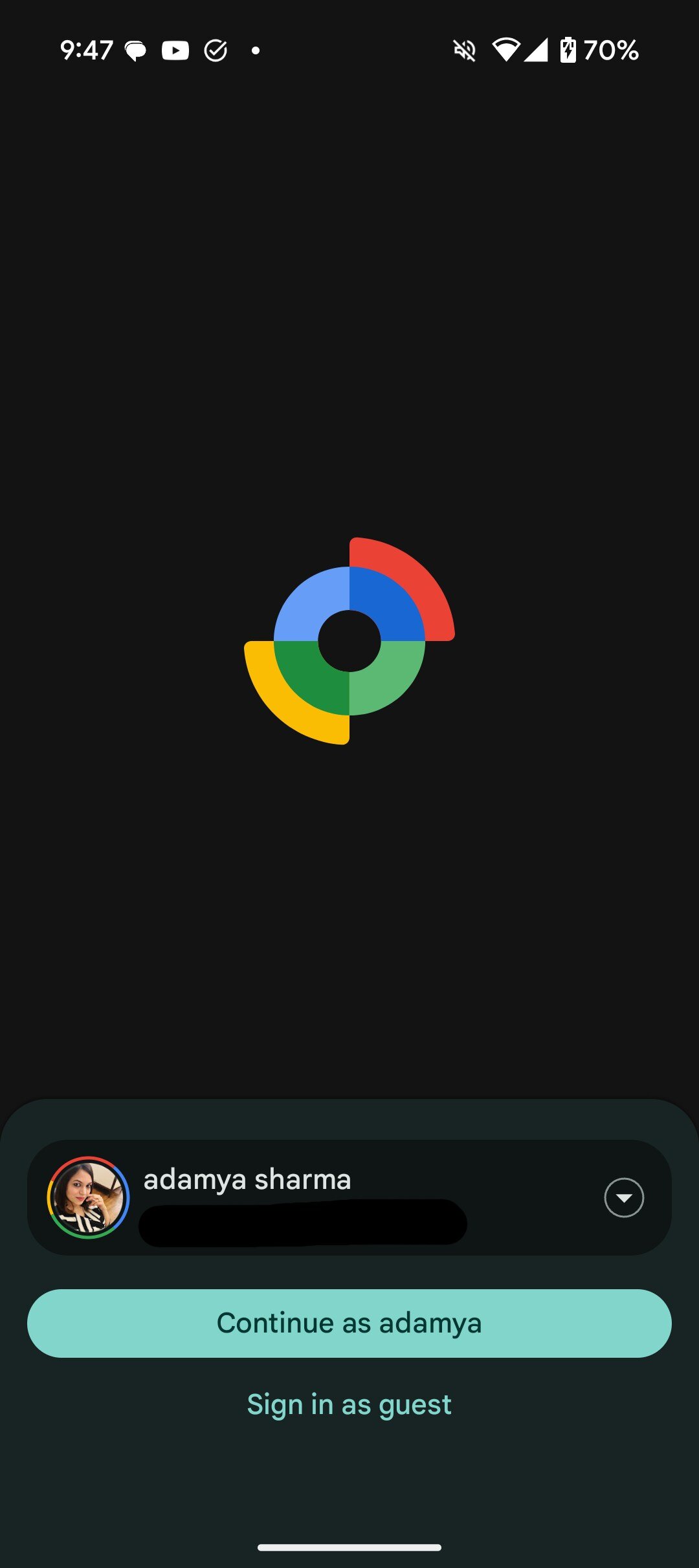Expand the account chooser dropdown arrow
This screenshot has width=699, height=1568.
(x=623, y=1197)
